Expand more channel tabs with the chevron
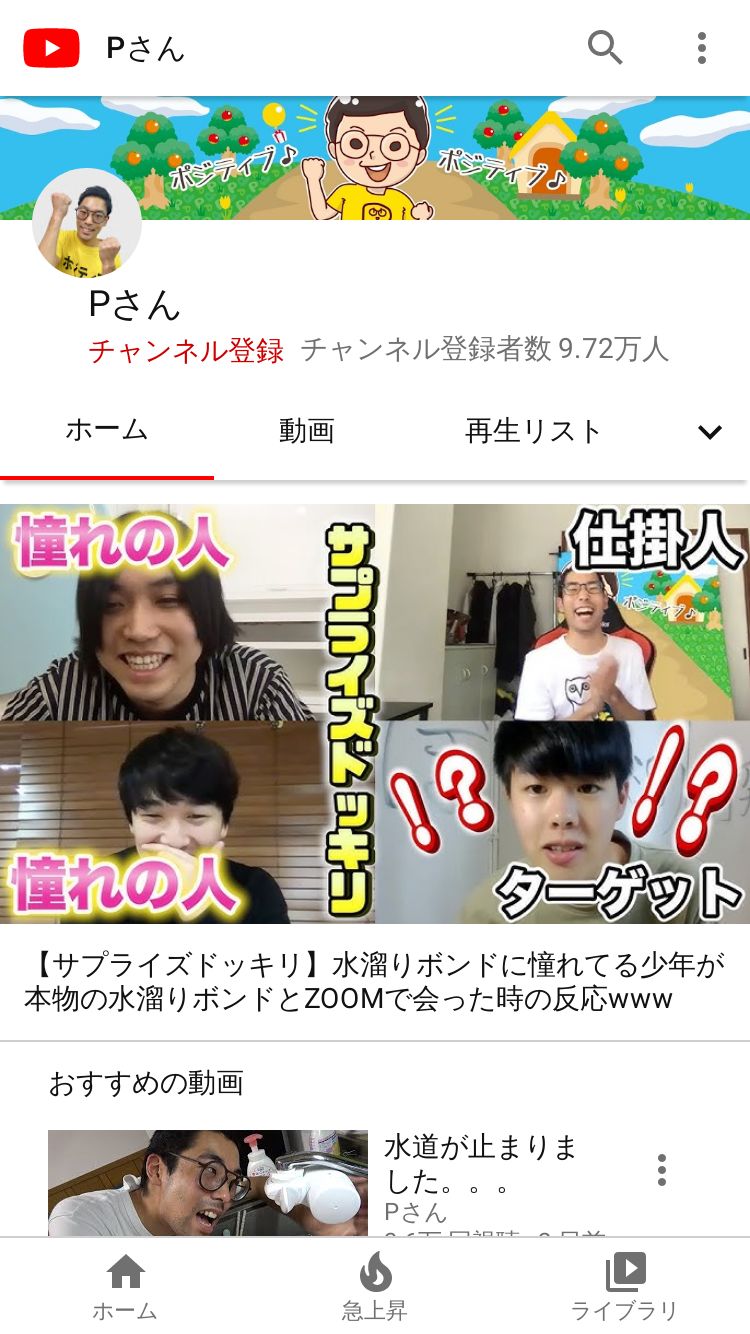 709,432
